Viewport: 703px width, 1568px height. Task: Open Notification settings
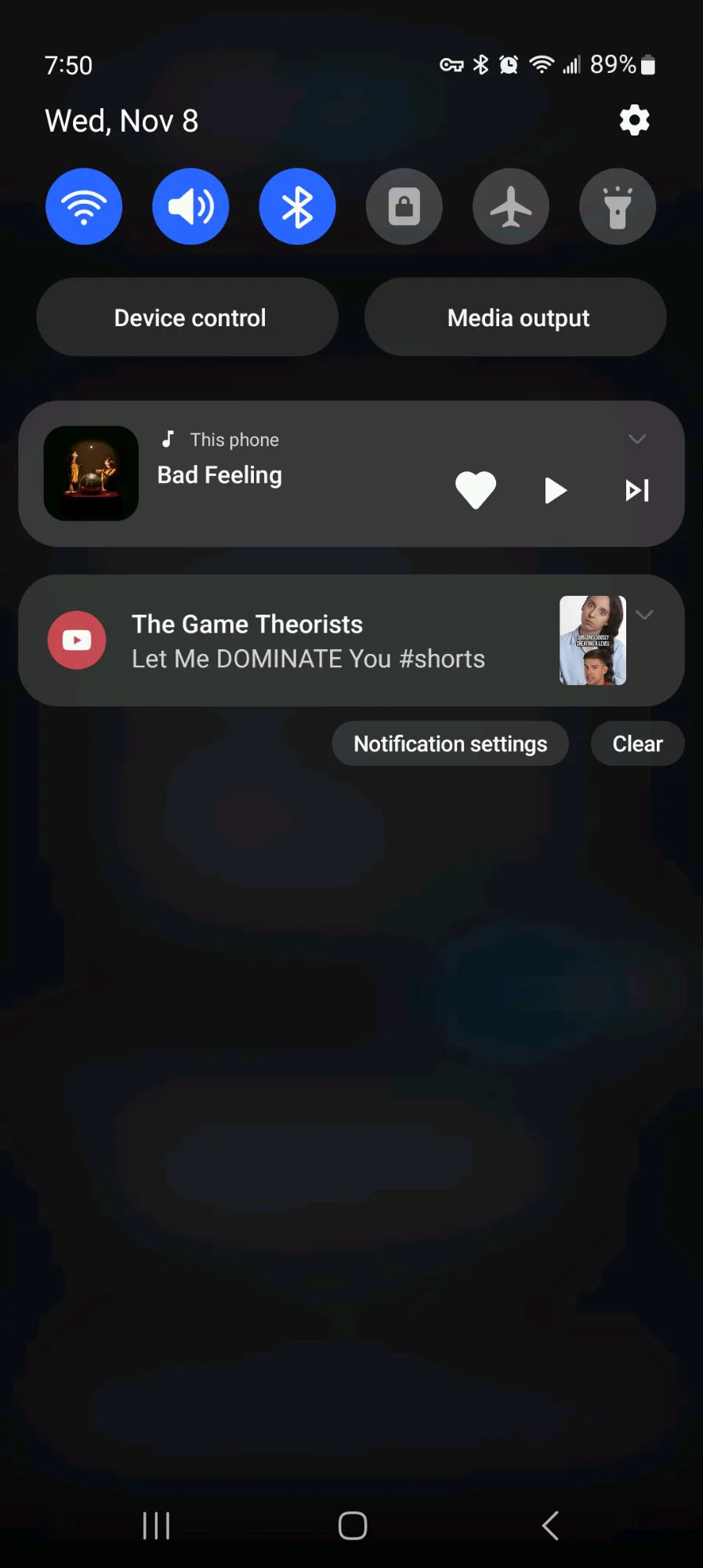tap(450, 744)
